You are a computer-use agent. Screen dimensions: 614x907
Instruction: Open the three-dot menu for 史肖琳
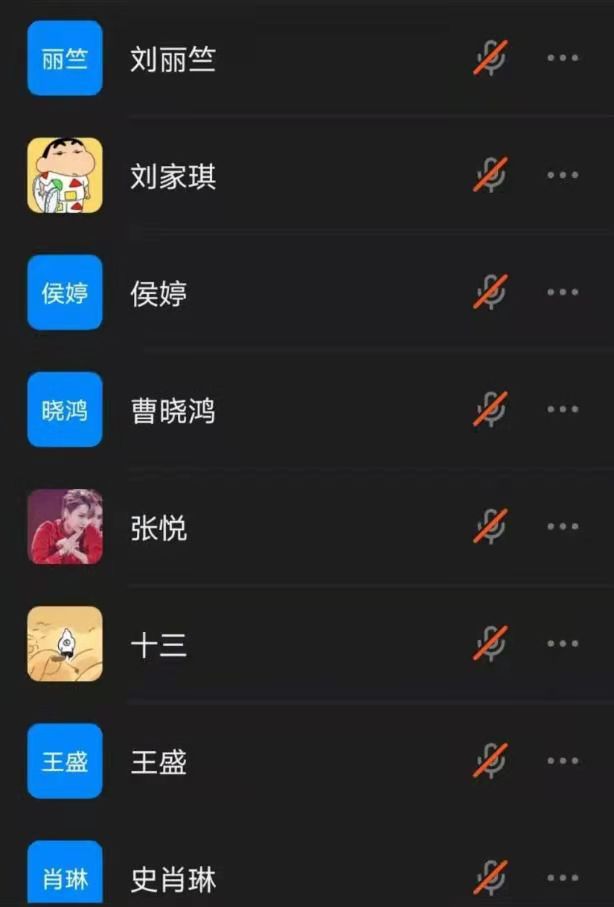click(x=563, y=878)
